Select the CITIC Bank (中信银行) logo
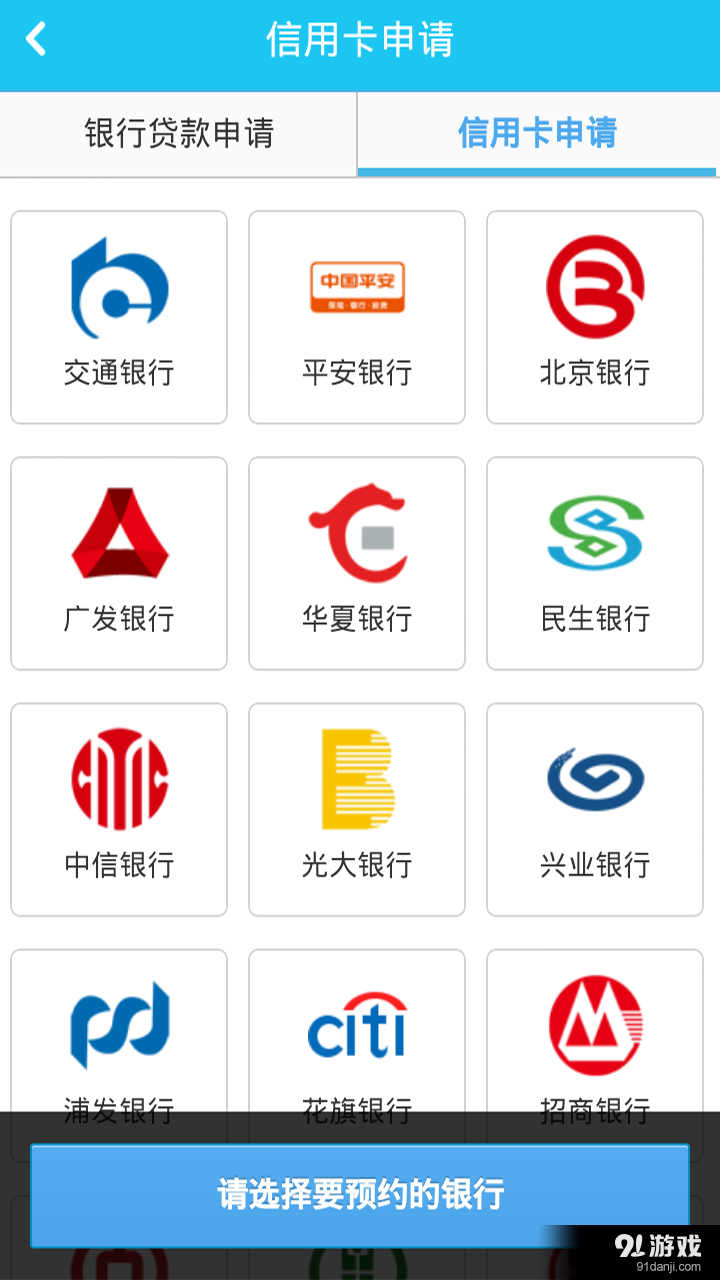Image resolution: width=720 pixels, height=1280 pixels. point(118,780)
